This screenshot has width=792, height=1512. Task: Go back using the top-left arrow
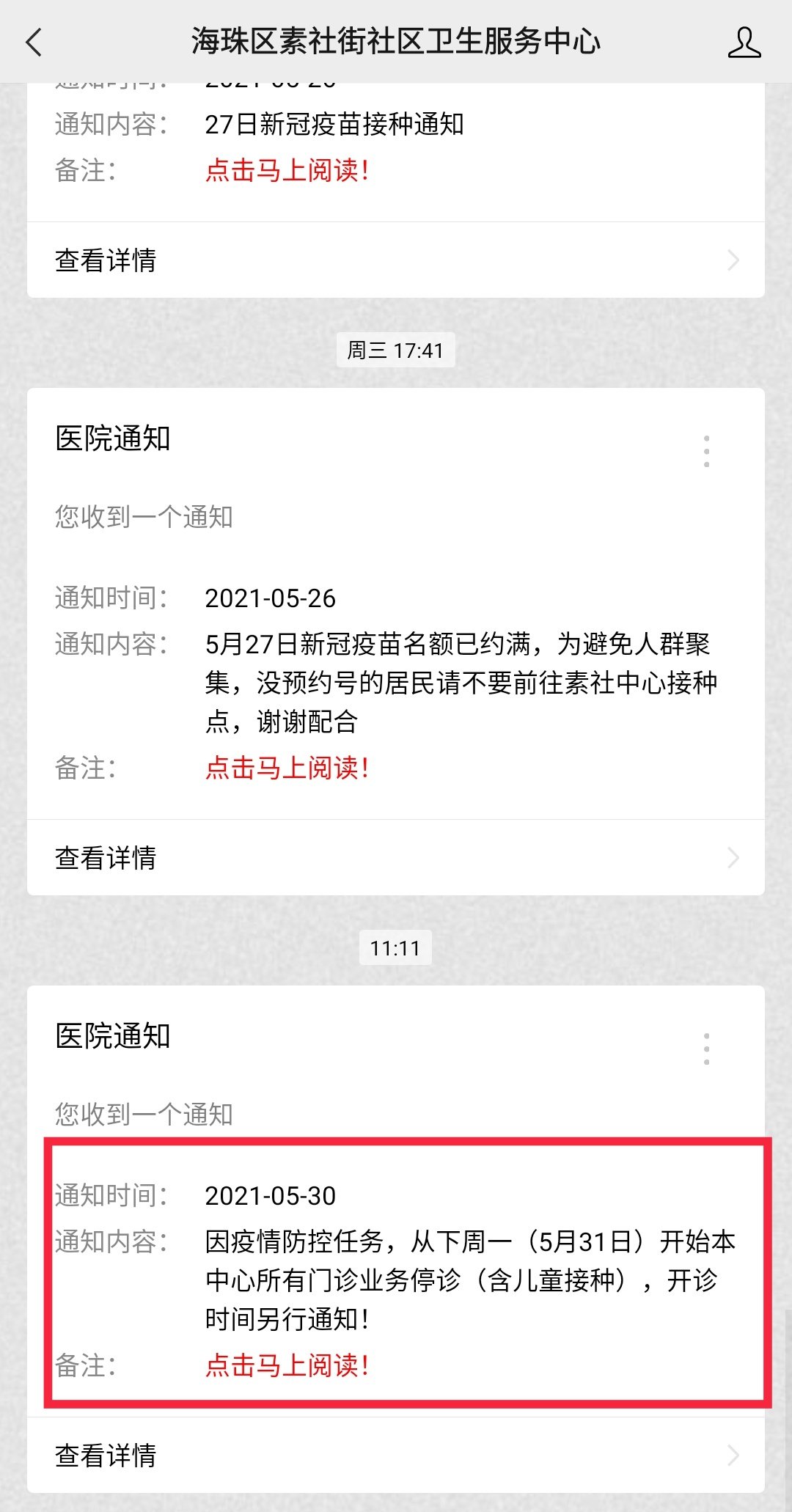coord(34,42)
